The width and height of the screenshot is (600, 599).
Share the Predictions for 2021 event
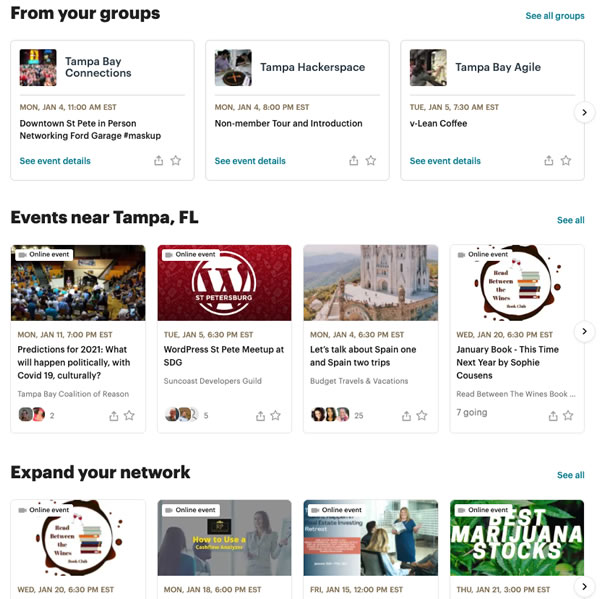coord(114,415)
